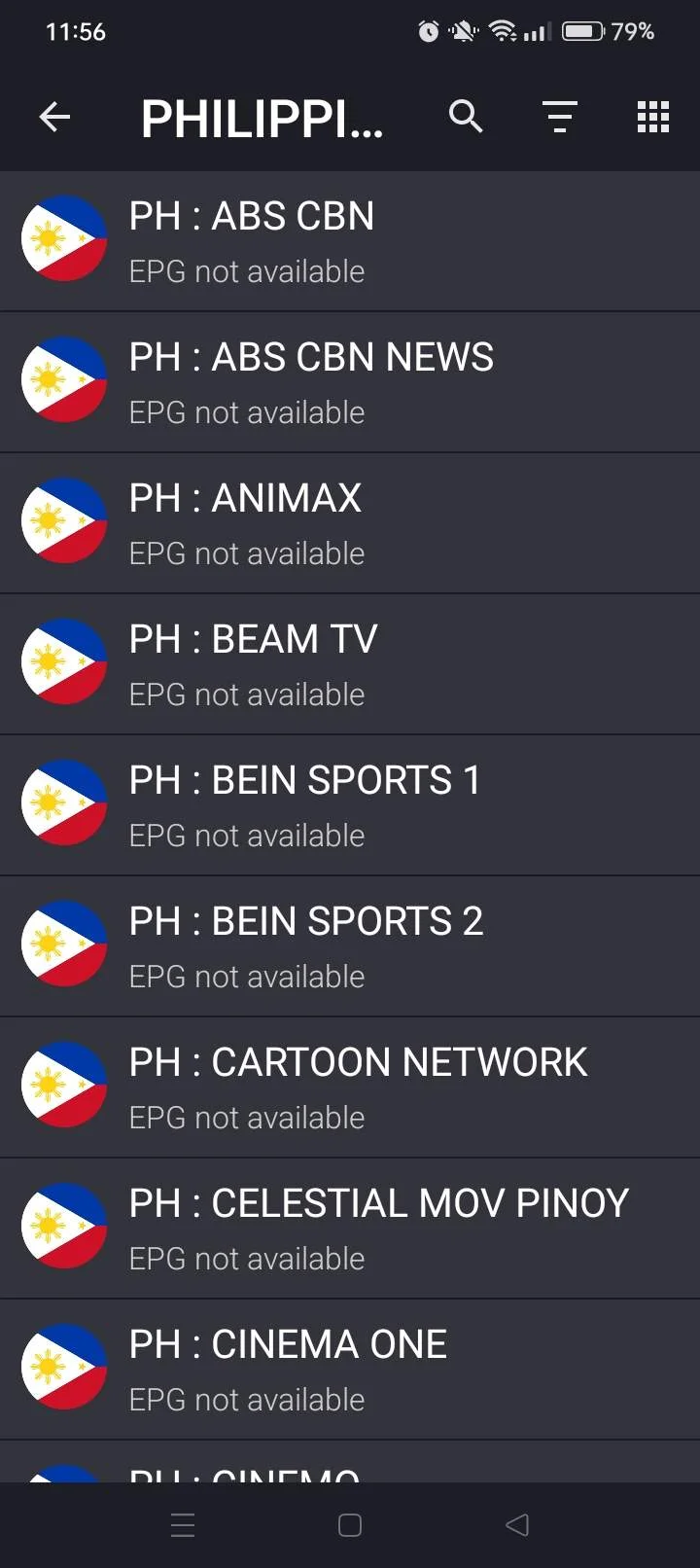Image resolution: width=700 pixels, height=1568 pixels.
Task: Switch to grid view layout
Action: click(x=652, y=117)
